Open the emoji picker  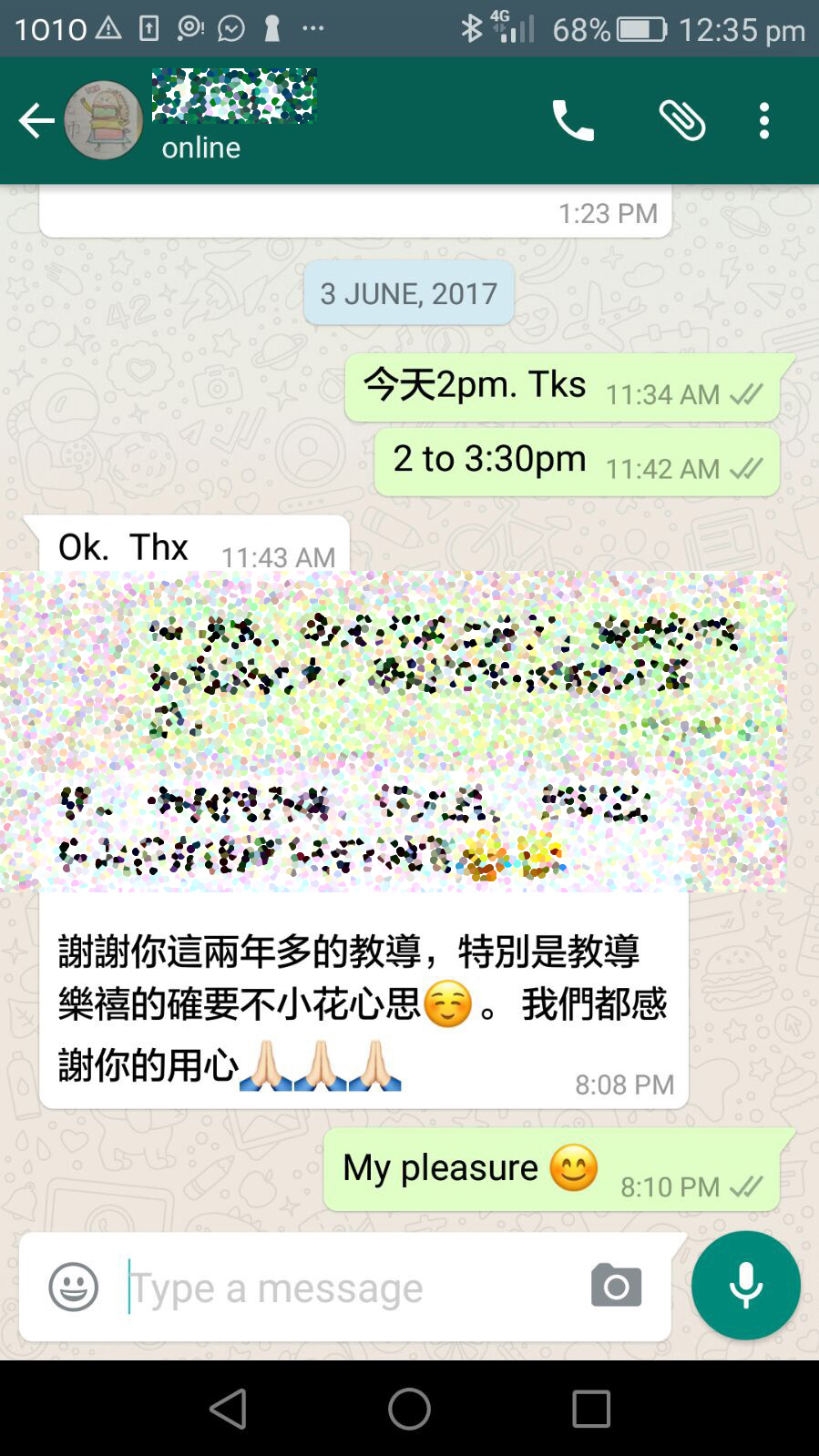pos(73,1287)
